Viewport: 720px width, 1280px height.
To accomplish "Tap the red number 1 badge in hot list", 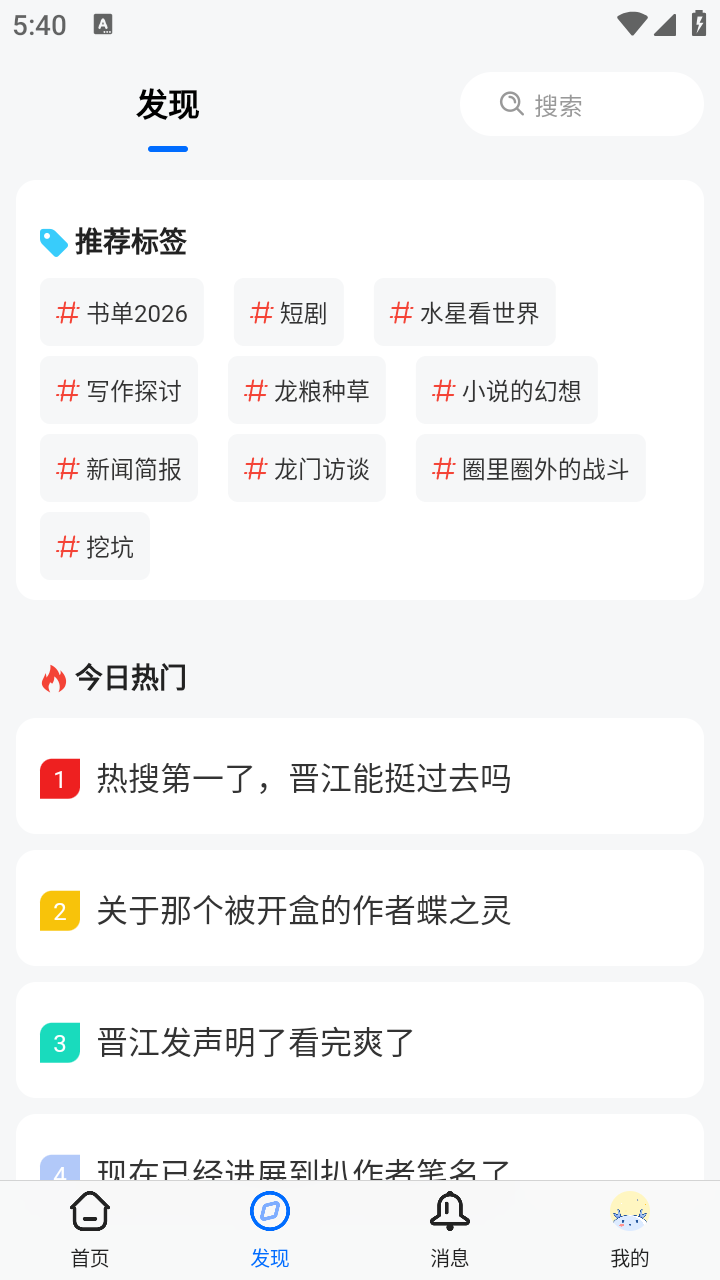I will pos(59,777).
